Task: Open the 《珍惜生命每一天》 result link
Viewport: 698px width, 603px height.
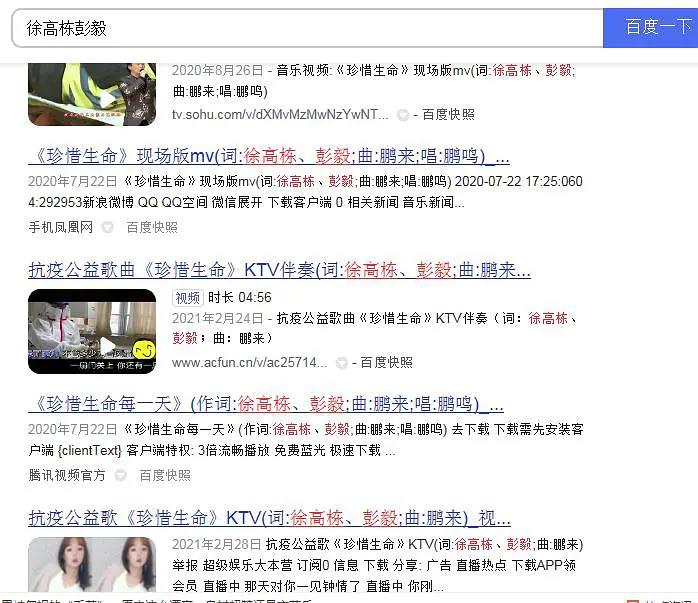Action: pyautogui.click(x=265, y=404)
